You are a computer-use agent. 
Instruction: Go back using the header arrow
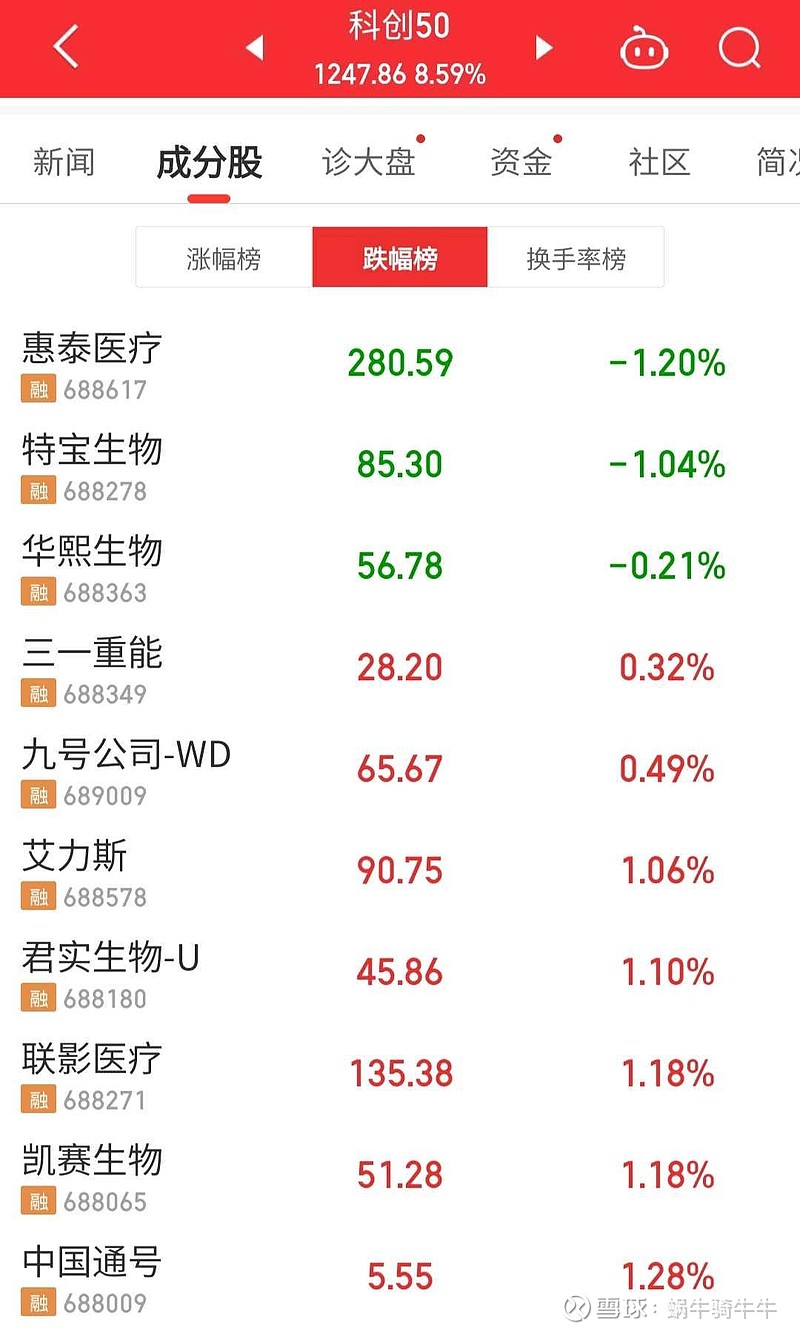66,46
